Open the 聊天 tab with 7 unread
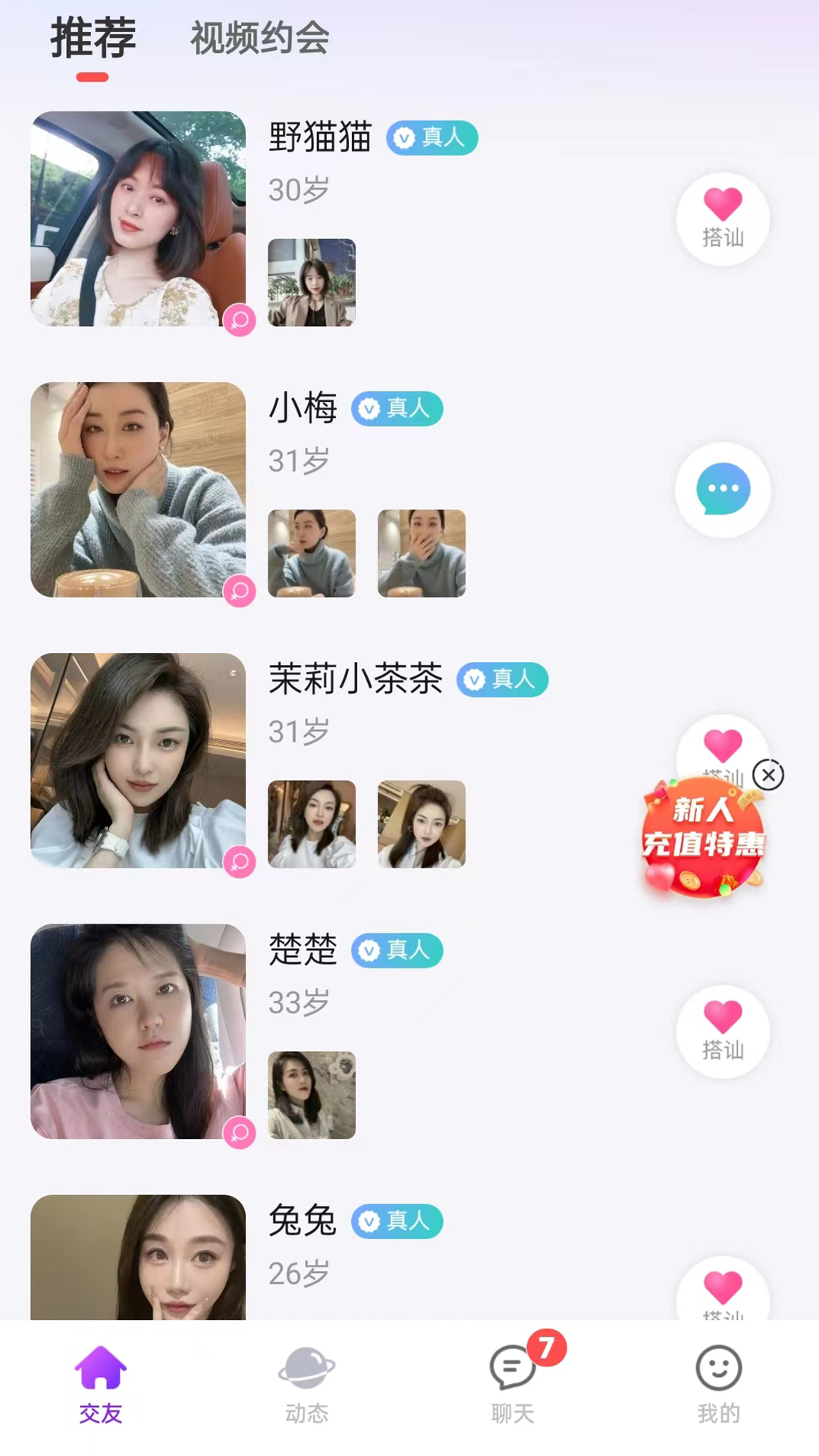 513,1385
